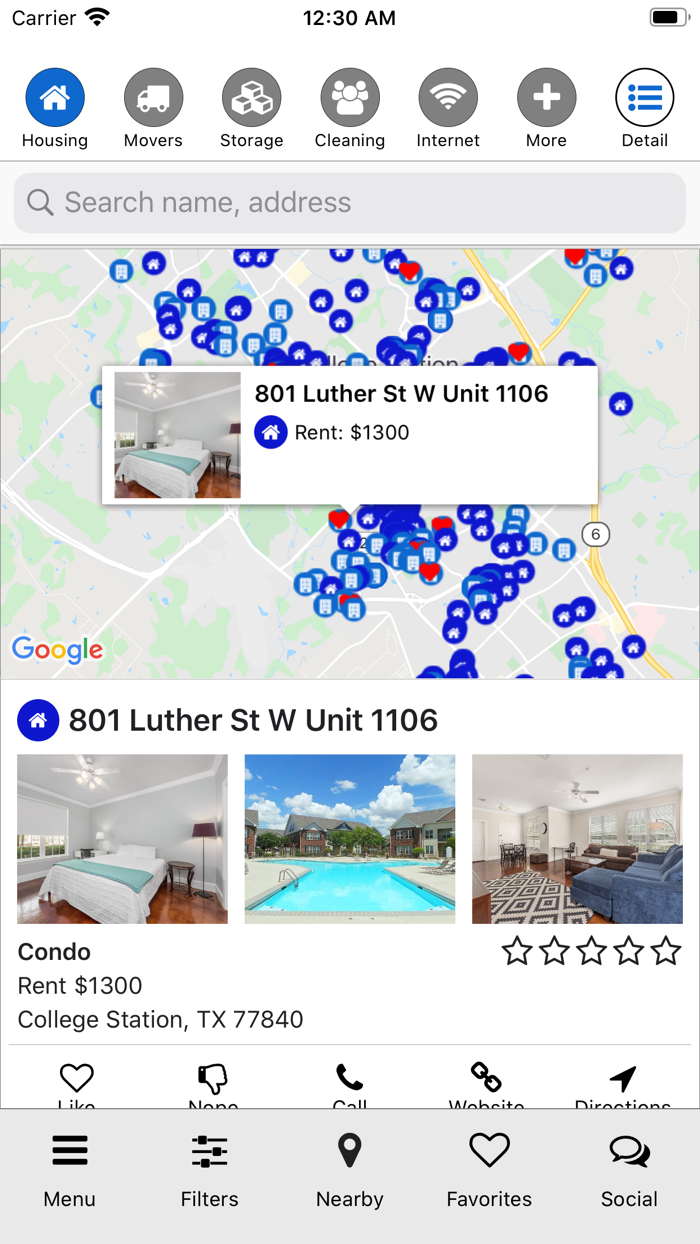The width and height of the screenshot is (700, 1244).
Task: Open the Storage category
Action: pyautogui.click(x=251, y=109)
